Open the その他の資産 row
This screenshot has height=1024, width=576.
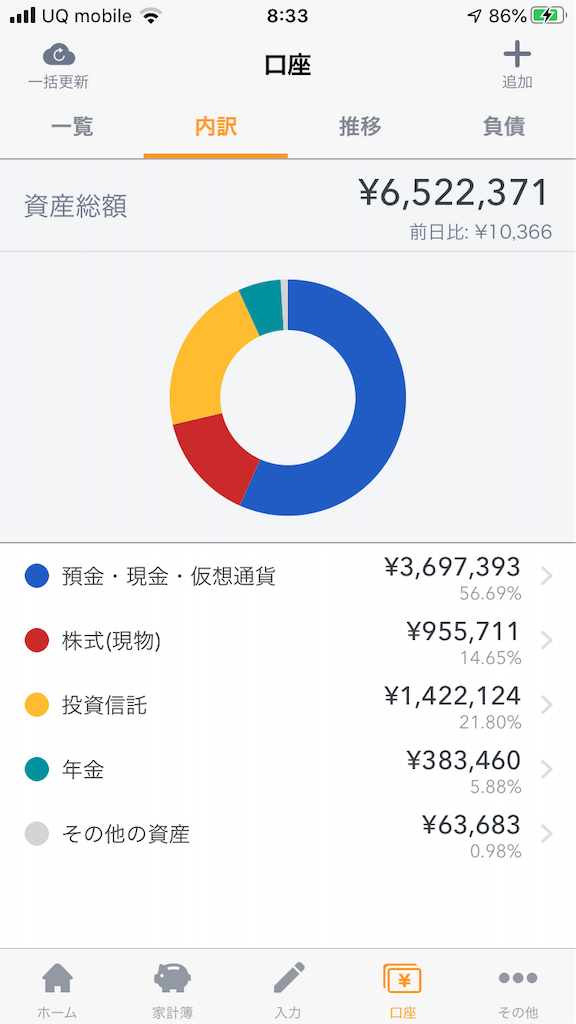point(288,834)
